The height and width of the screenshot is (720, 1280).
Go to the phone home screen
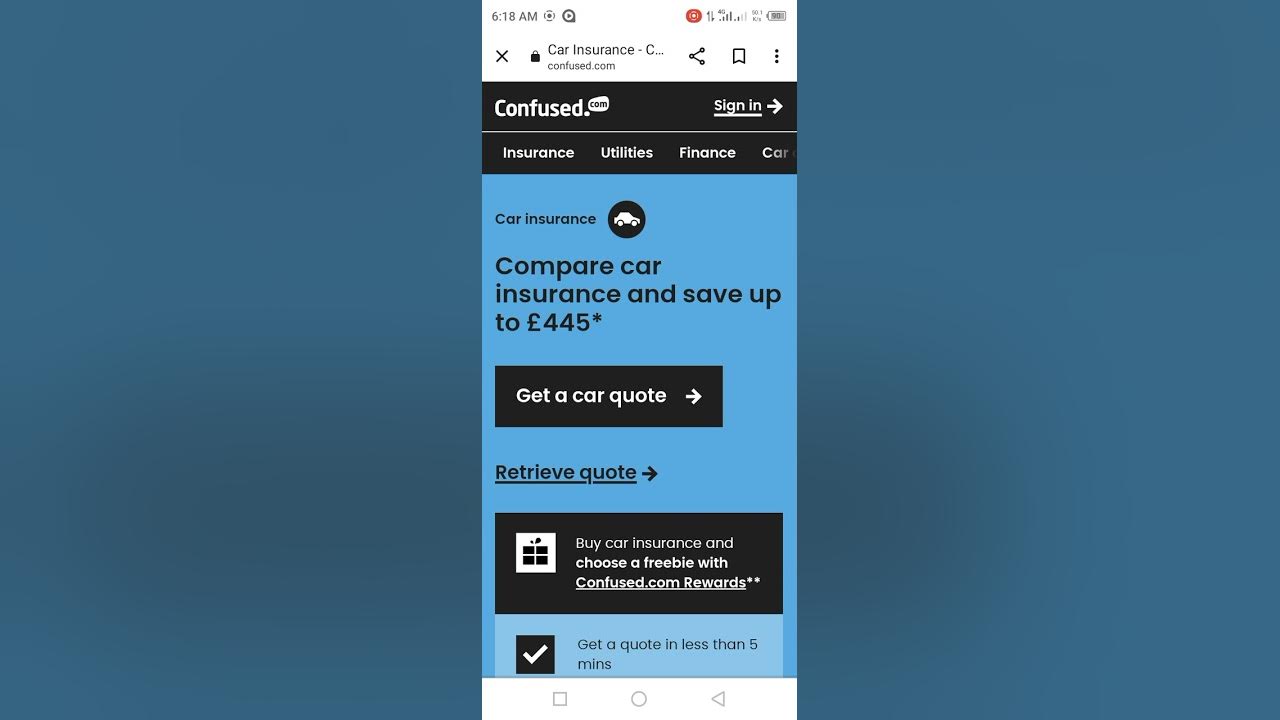coord(639,699)
